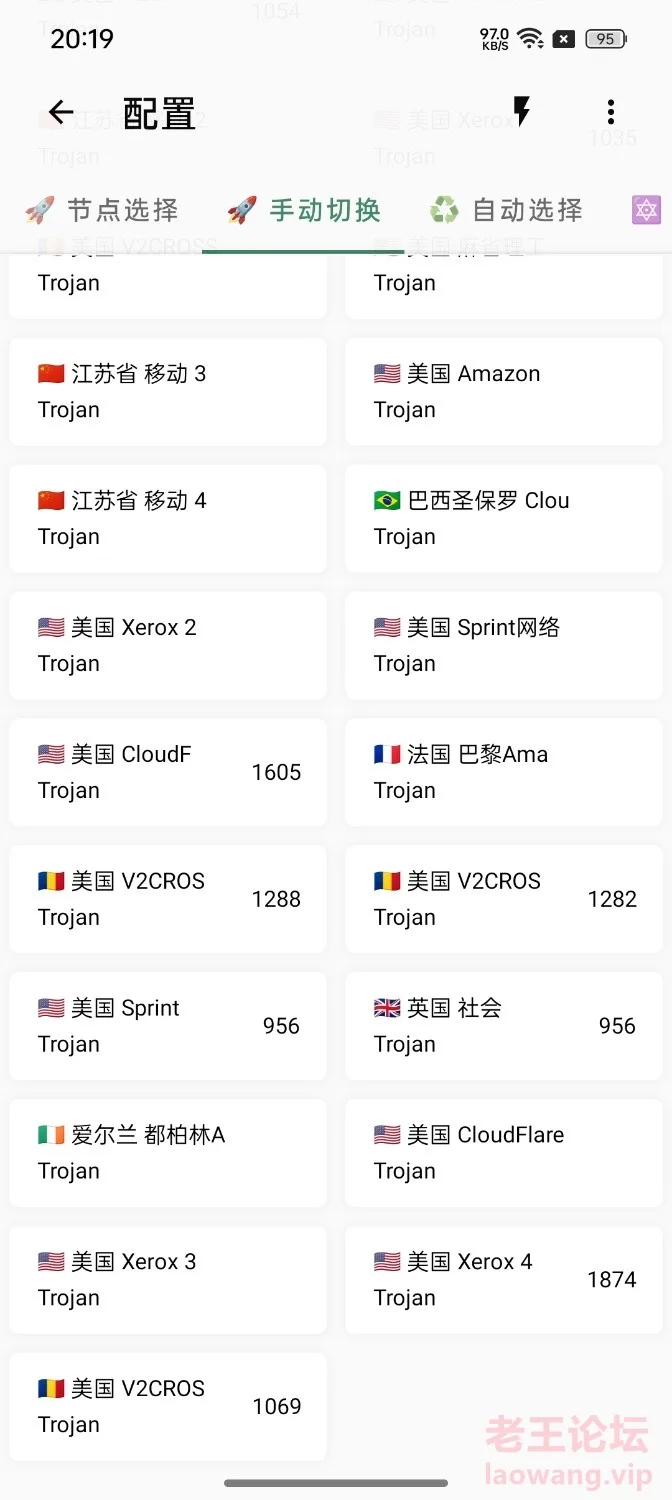Select the 法国 巴黎Ama node

504,773
